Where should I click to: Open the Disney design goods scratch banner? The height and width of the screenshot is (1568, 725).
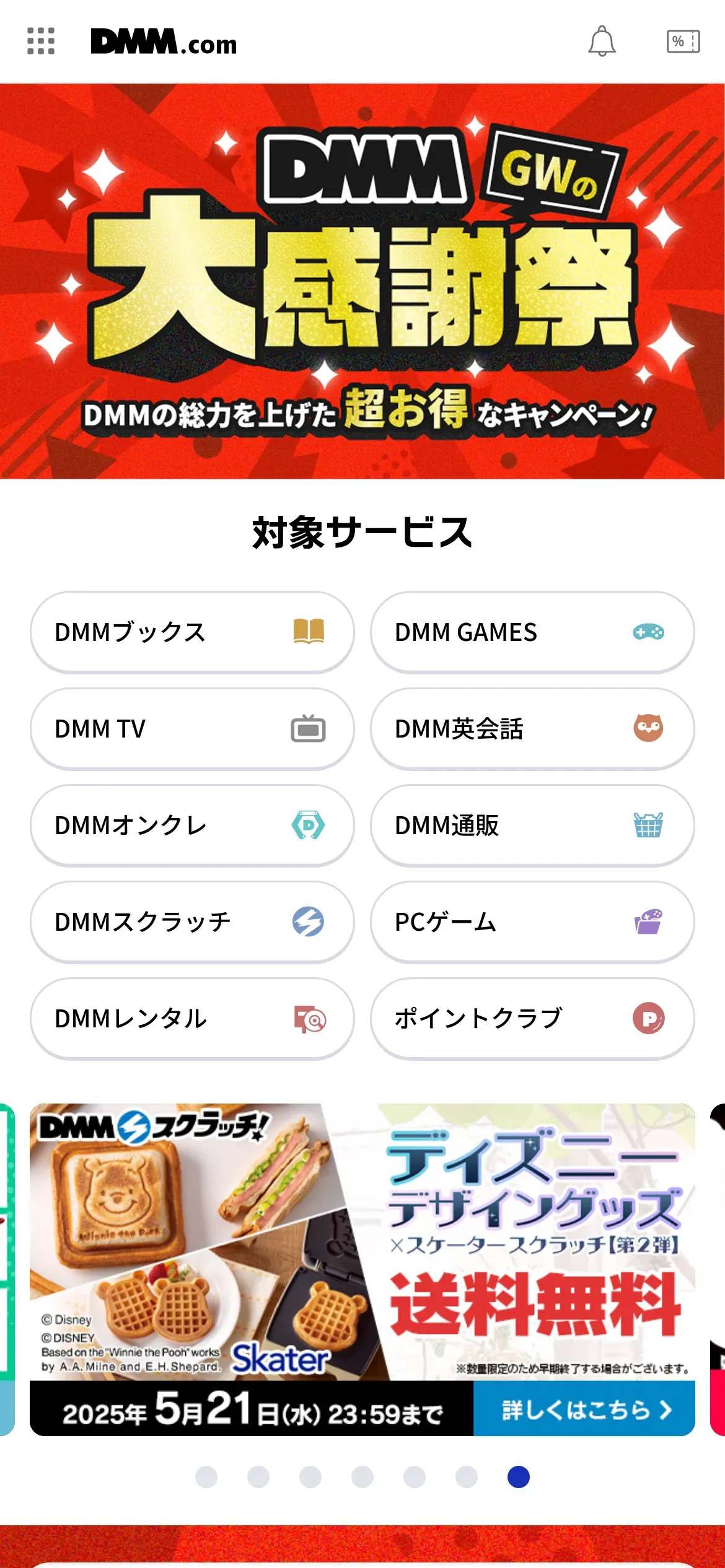tap(362, 1270)
